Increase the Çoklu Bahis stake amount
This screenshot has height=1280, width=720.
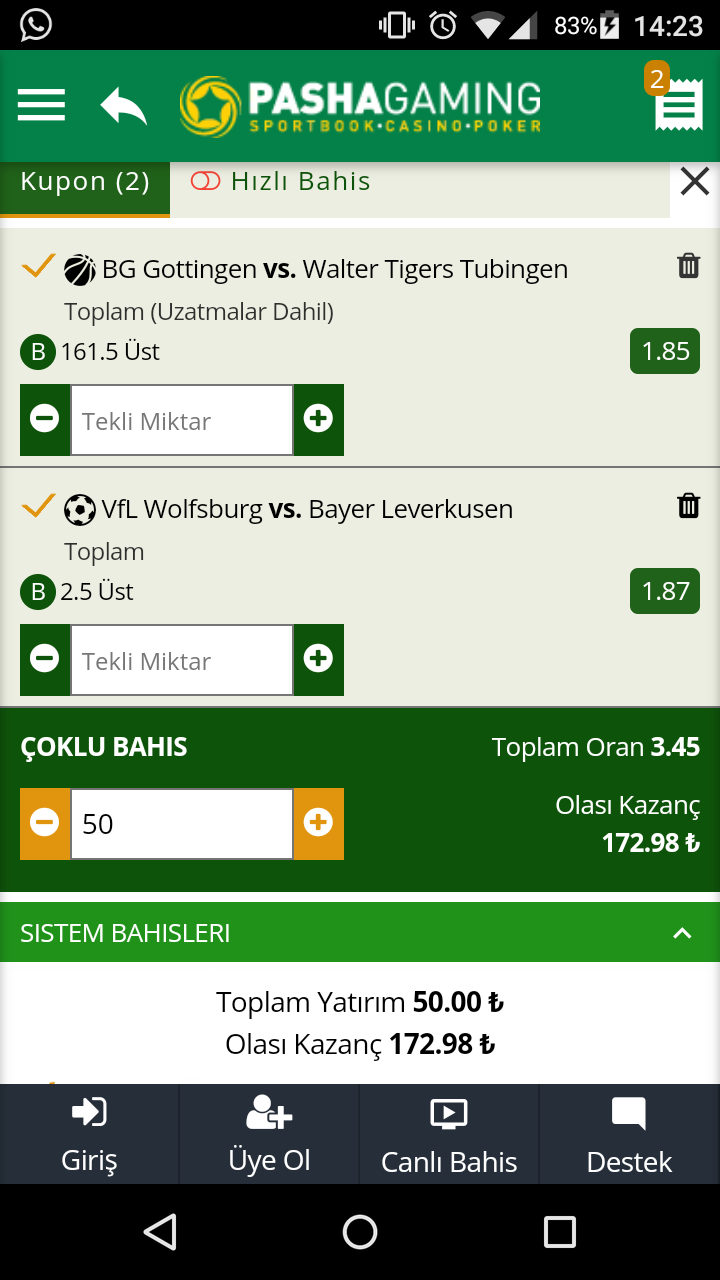tap(318, 823)
